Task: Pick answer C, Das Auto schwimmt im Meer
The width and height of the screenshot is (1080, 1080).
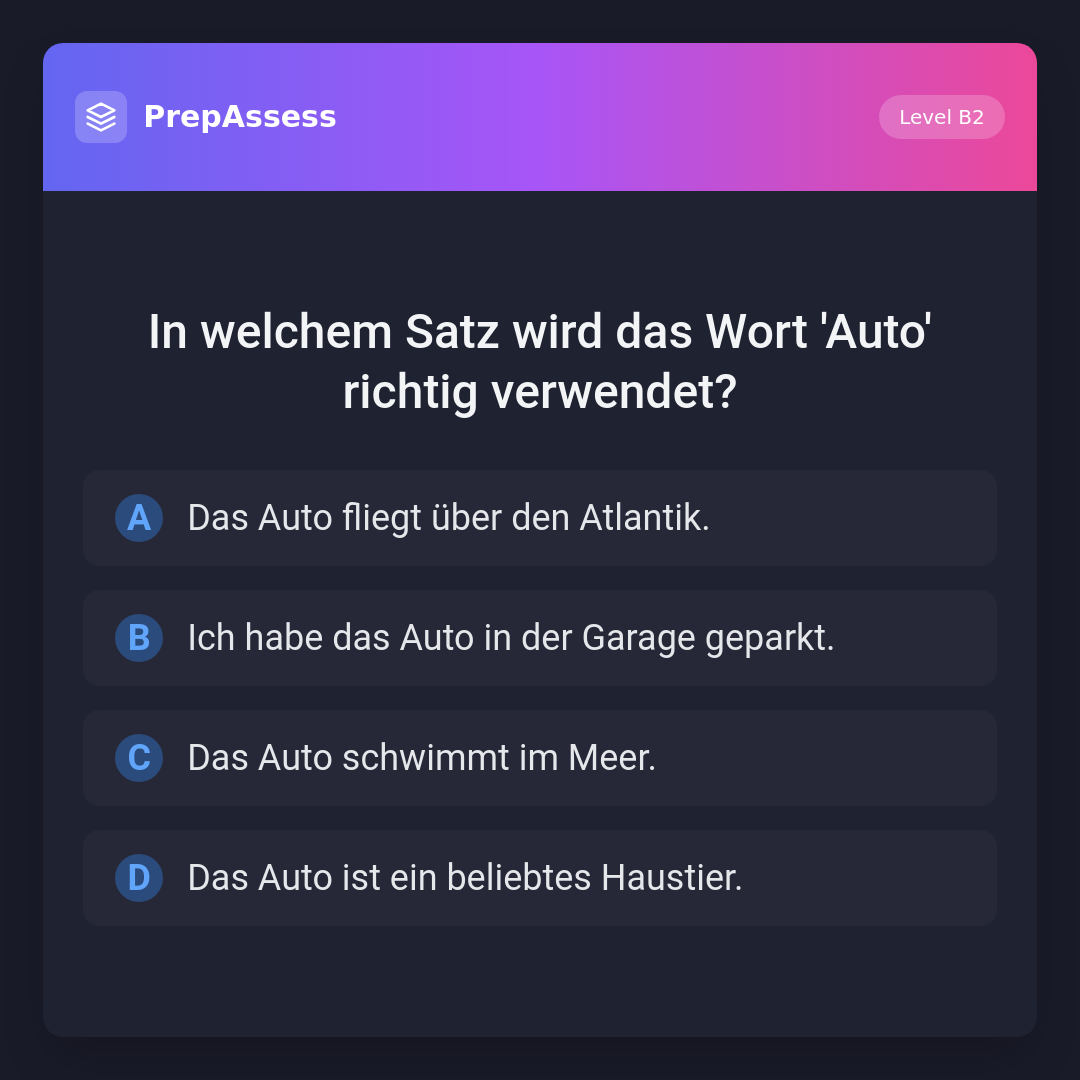Action: coord(540,758)
